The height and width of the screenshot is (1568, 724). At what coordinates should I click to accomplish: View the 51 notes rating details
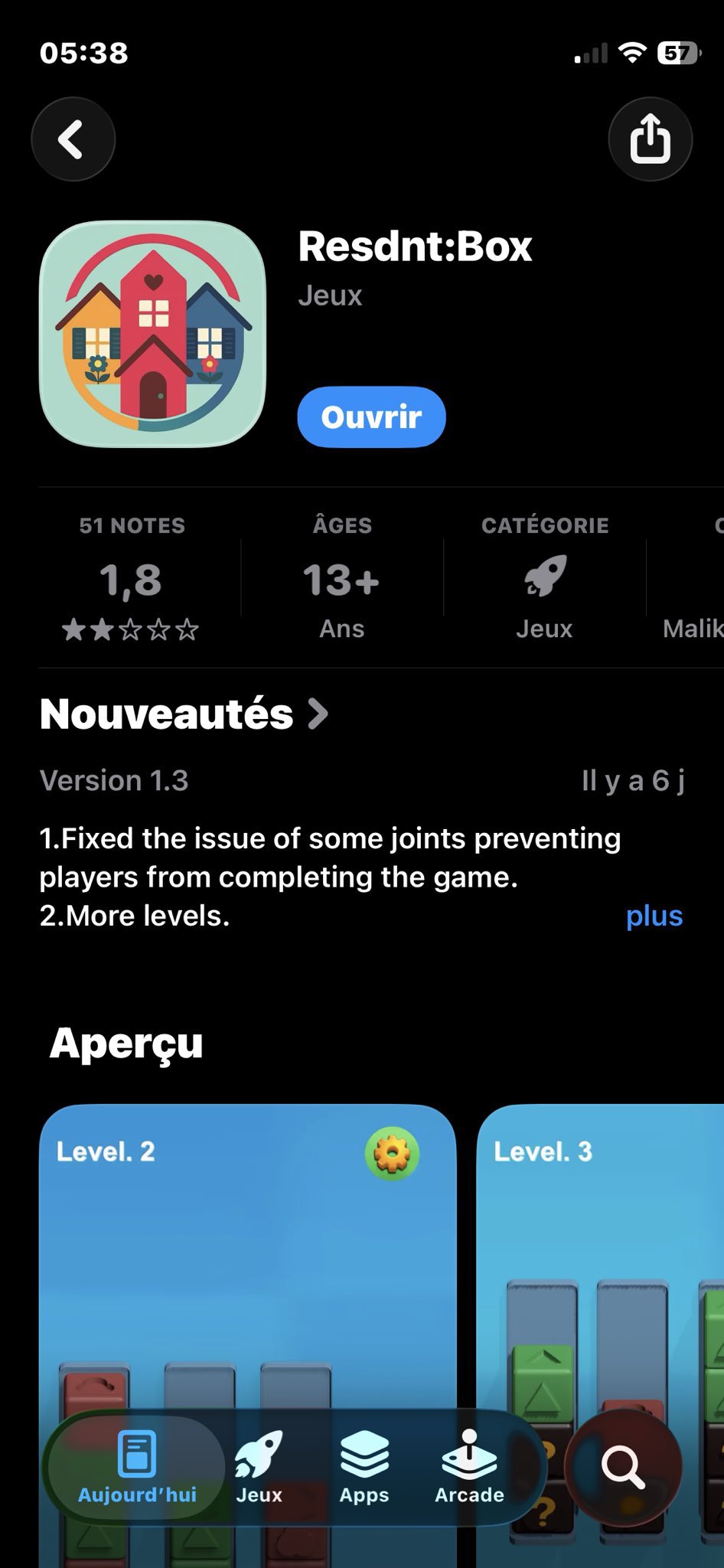132,580
